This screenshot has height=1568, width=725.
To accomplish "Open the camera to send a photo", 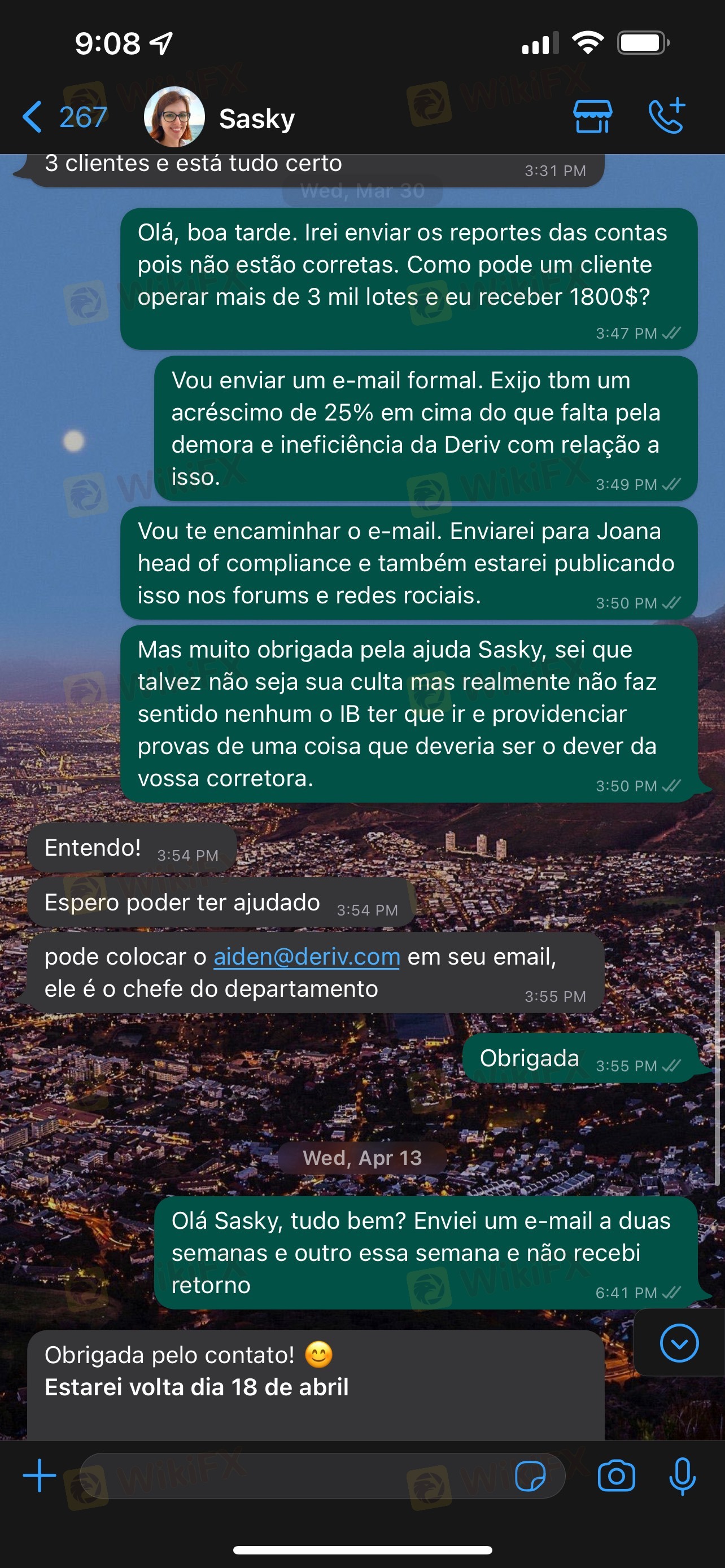I will point(616,1476).
